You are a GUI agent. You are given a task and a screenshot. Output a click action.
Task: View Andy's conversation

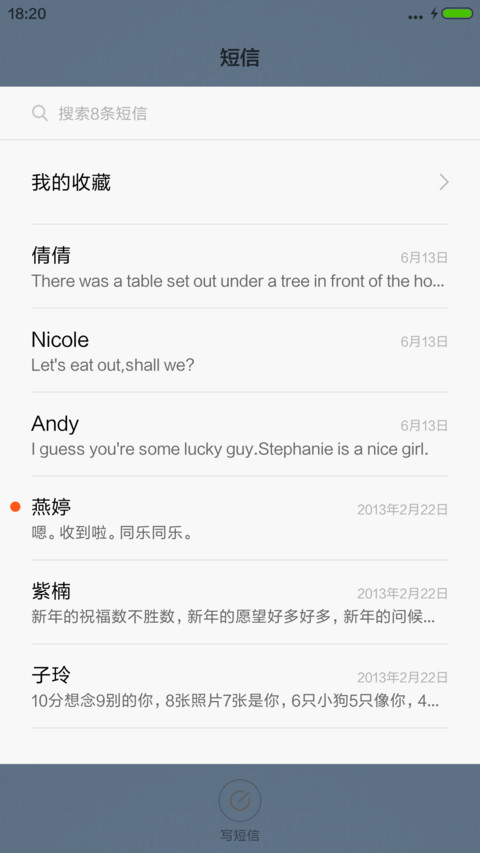tap(239, 434)
